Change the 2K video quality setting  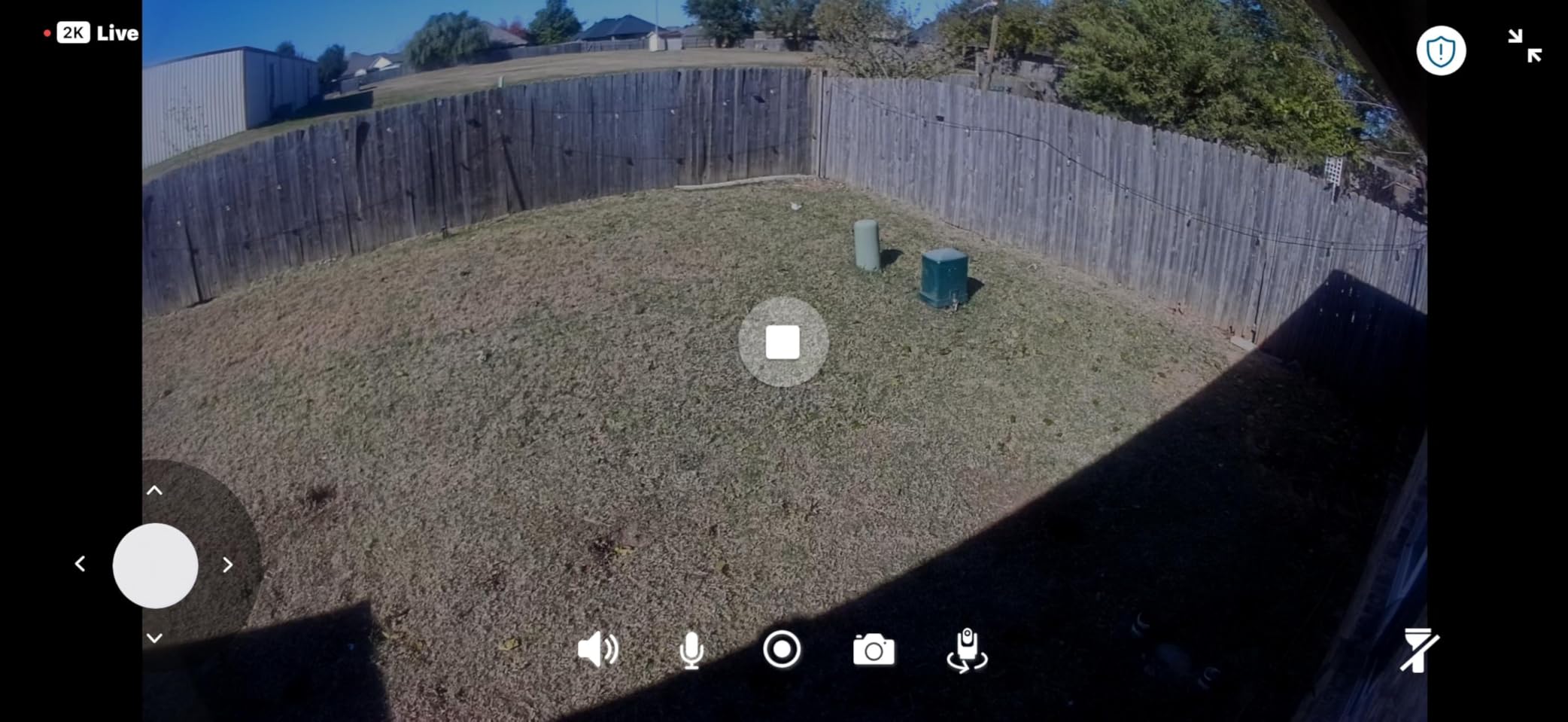pos(74,33)
